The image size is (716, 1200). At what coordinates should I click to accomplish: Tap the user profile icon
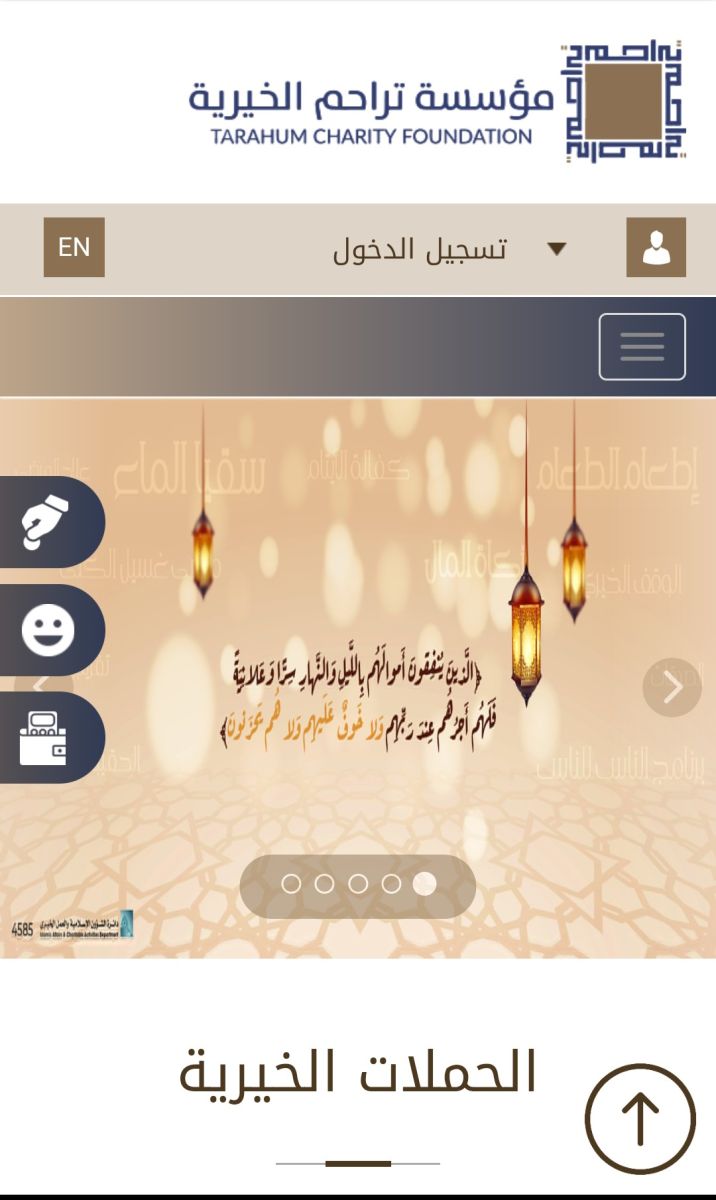coord(656,247)
